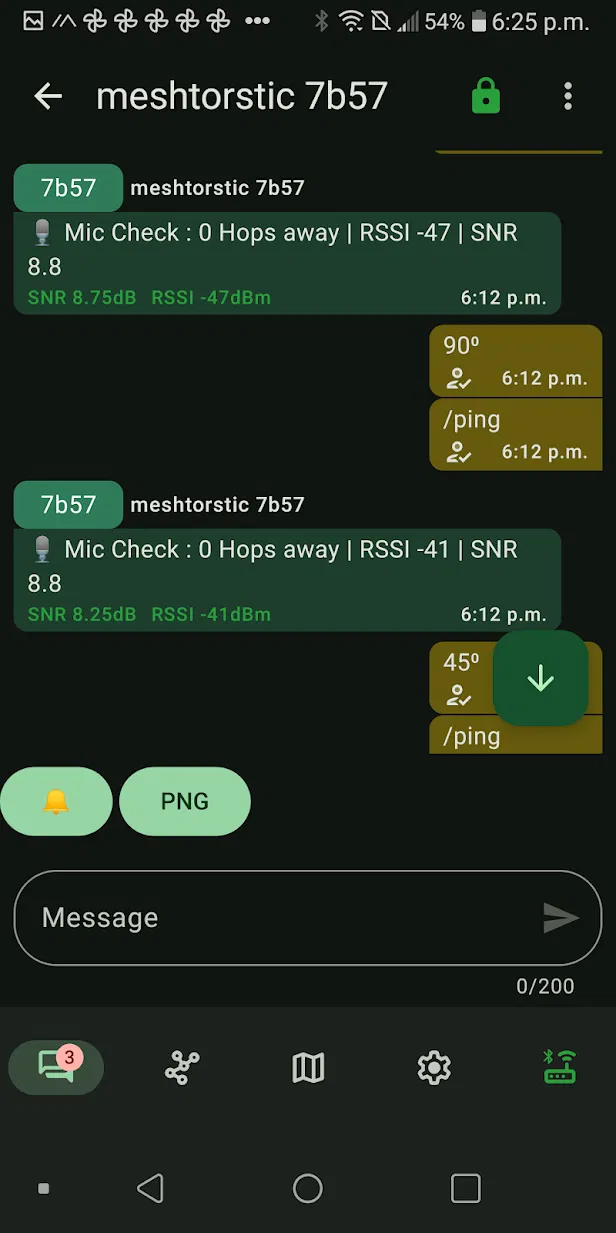Tap the system home button
The image size is (616, 1233).
[x=308, y=1188]
